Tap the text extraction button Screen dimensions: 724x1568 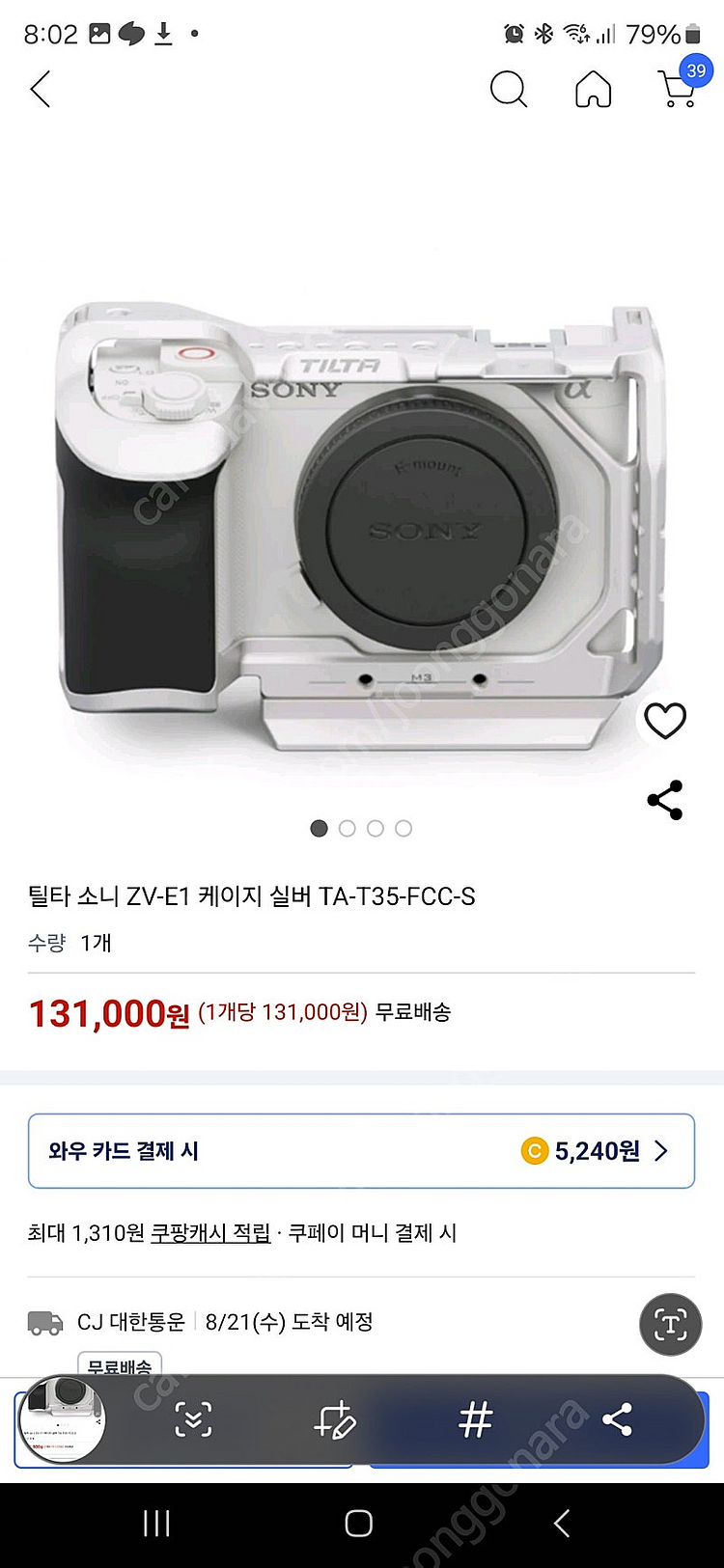pyautogui.click(x=670, y=1324)
